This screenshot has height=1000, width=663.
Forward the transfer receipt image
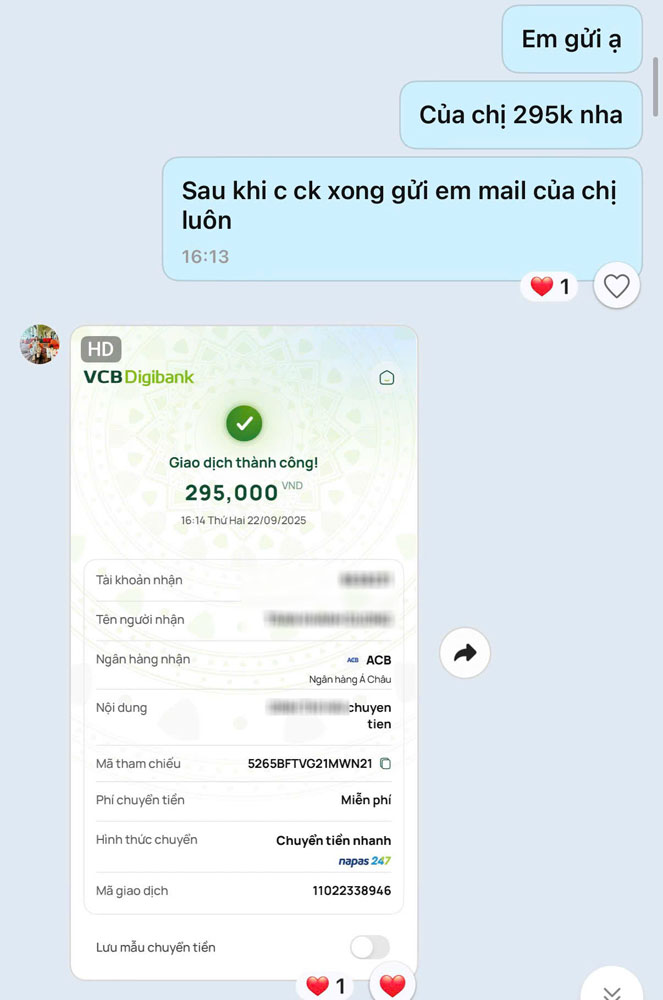(465, 653)
